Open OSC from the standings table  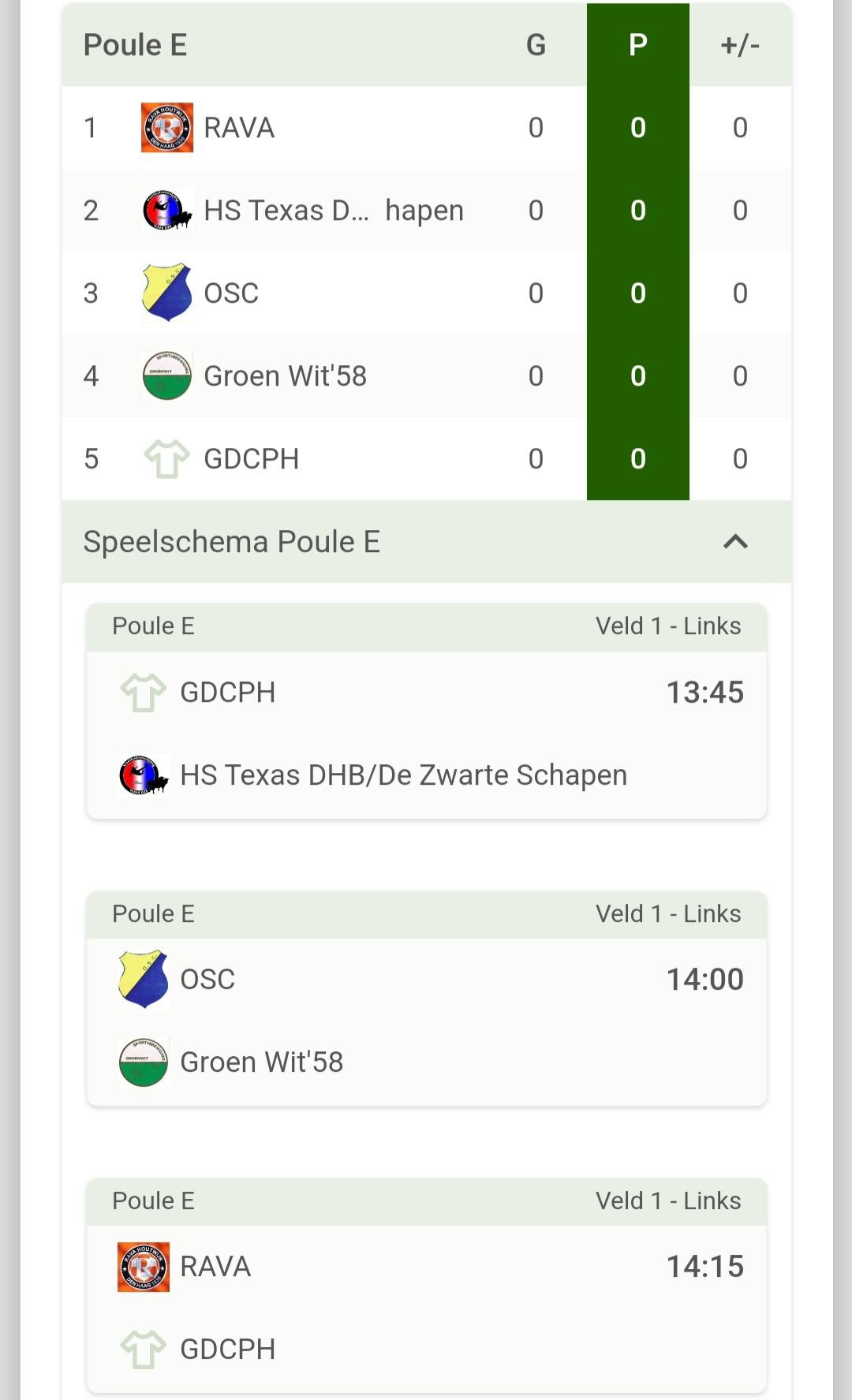click(x=231, y=293)
